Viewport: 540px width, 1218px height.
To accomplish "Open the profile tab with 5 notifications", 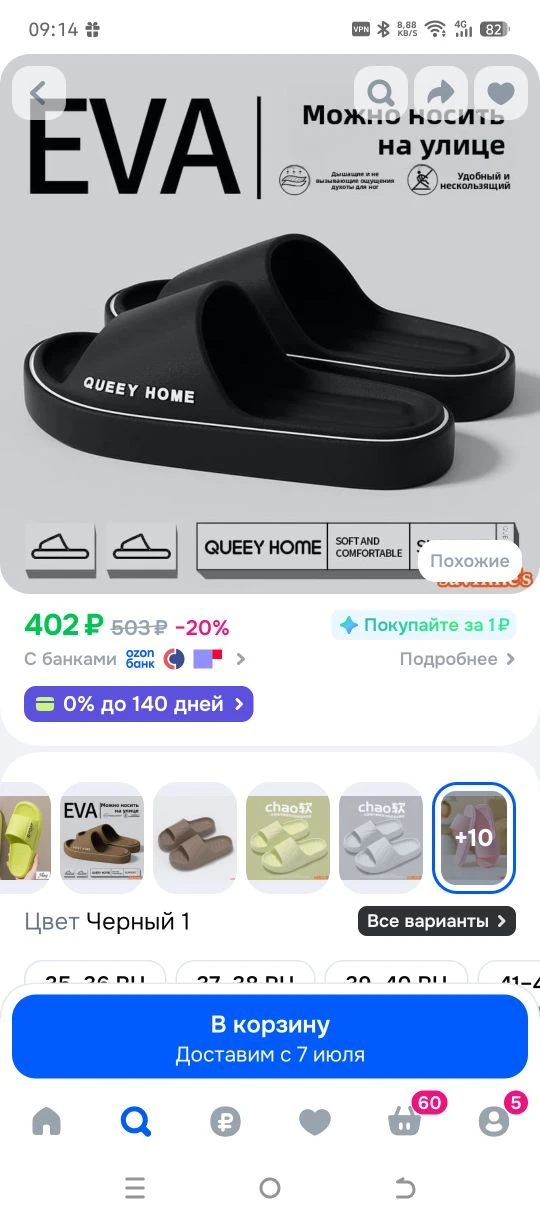I will [x=495, y=1121].
